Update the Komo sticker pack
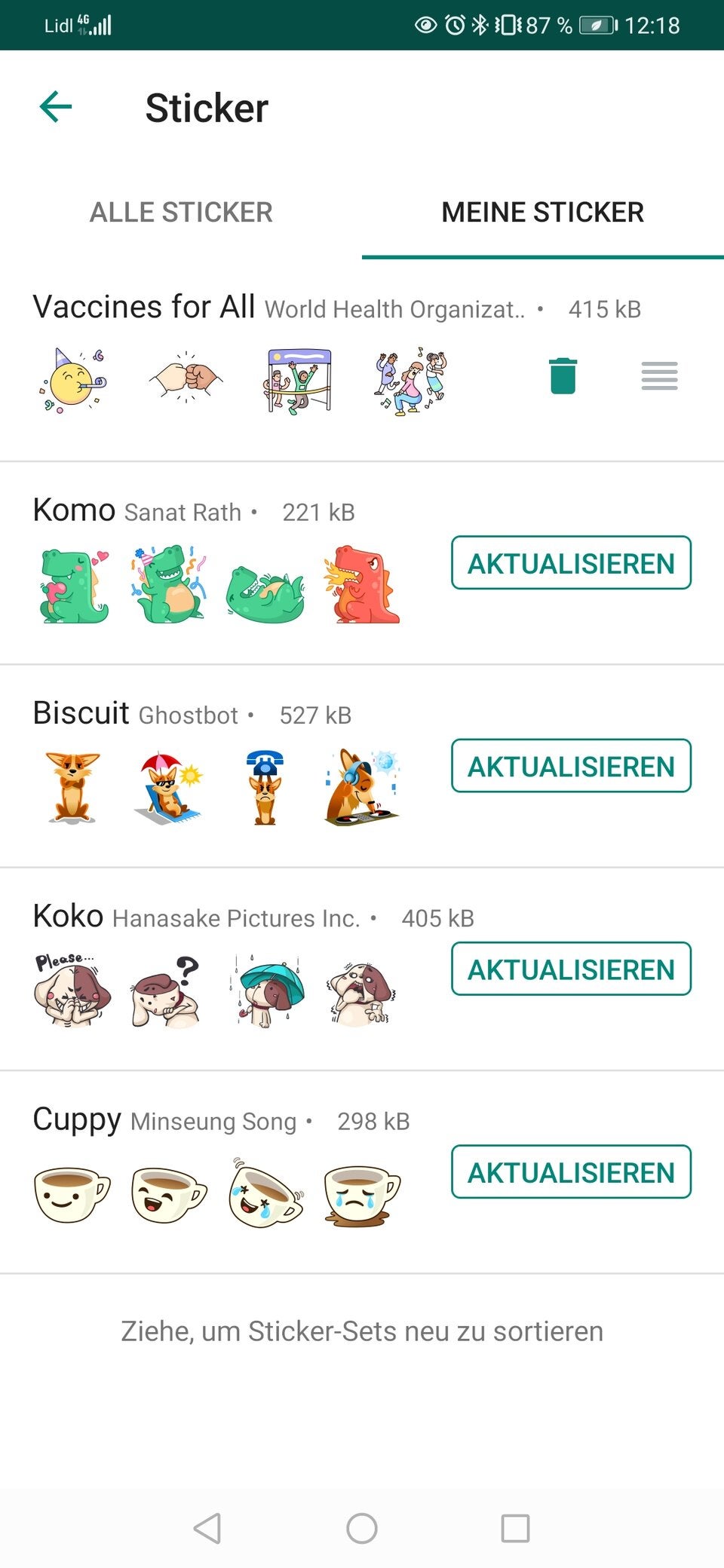The height and width of the screenshot is (1568, 724). tap(571, 563)
